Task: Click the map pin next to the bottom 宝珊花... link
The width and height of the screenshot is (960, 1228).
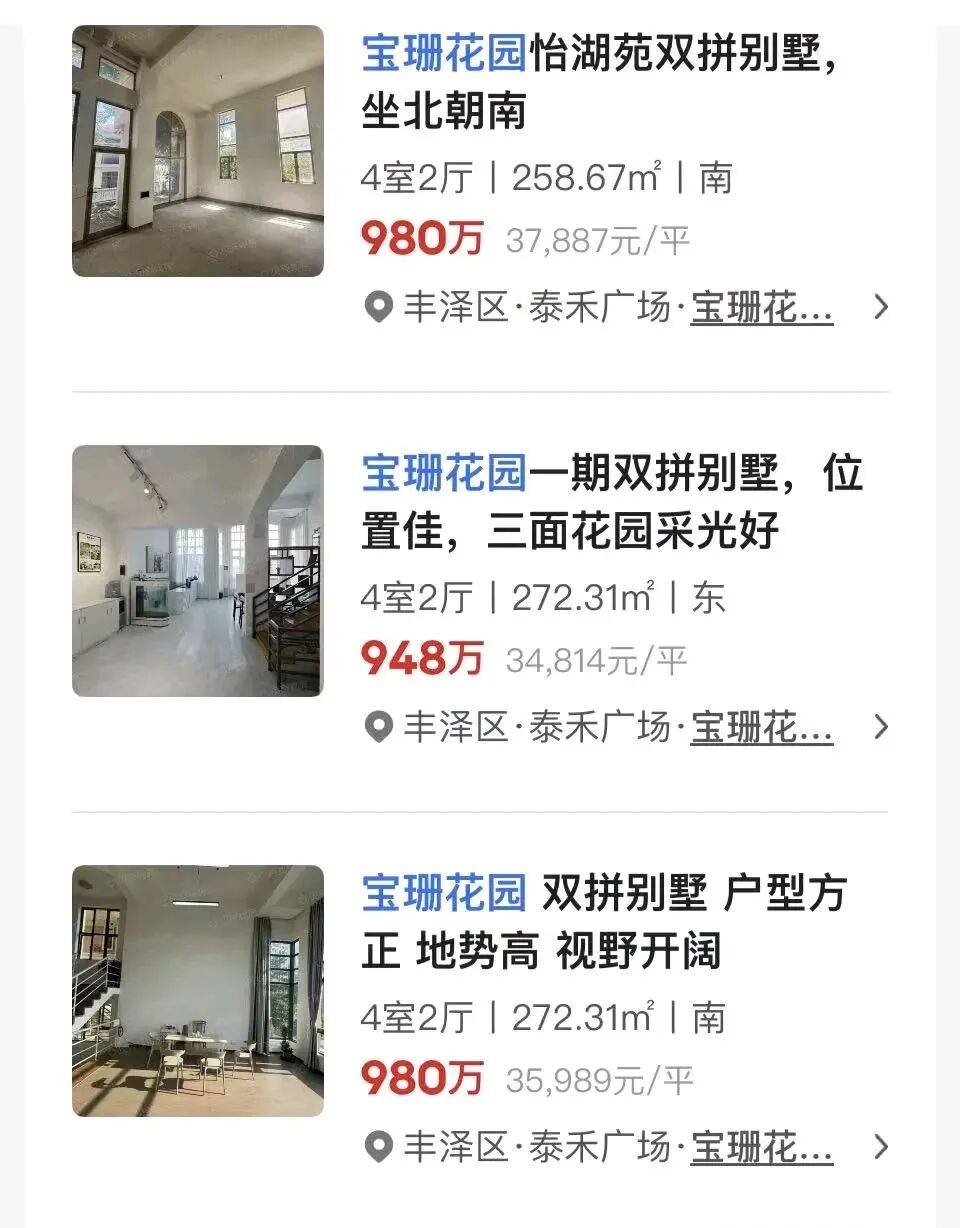Action: (378, 1146)
